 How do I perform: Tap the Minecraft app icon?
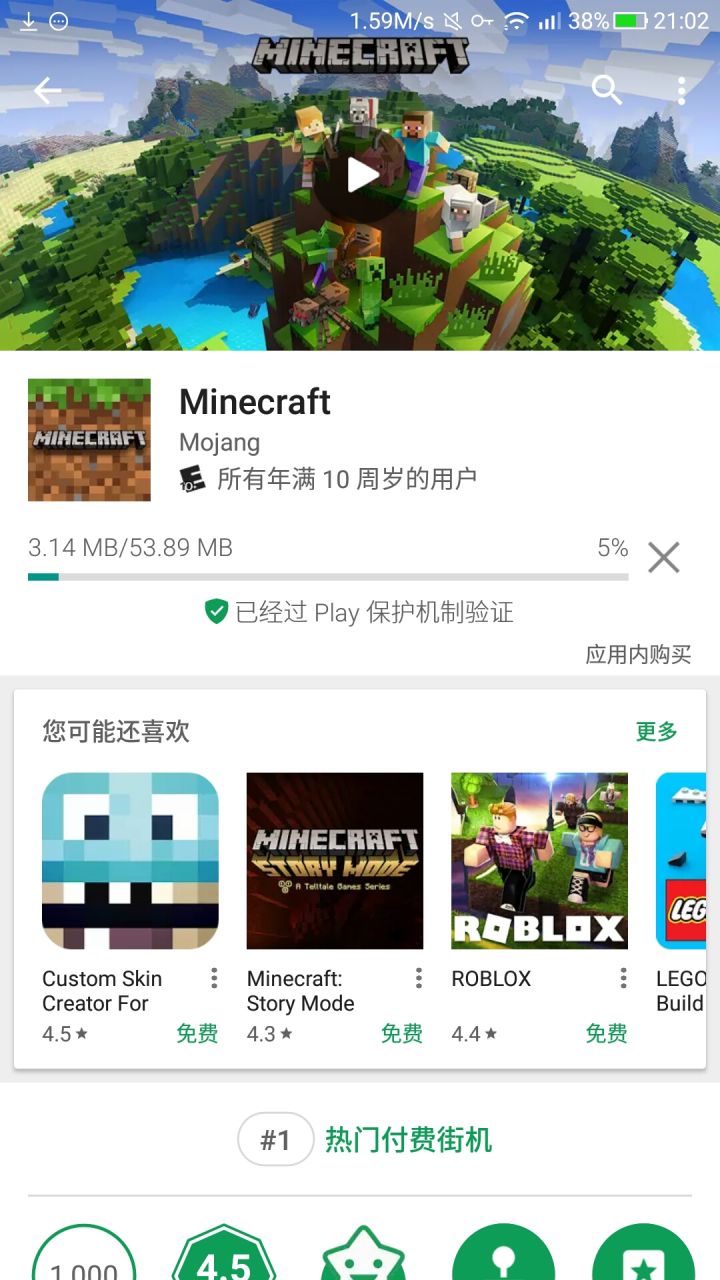(88, 438)
